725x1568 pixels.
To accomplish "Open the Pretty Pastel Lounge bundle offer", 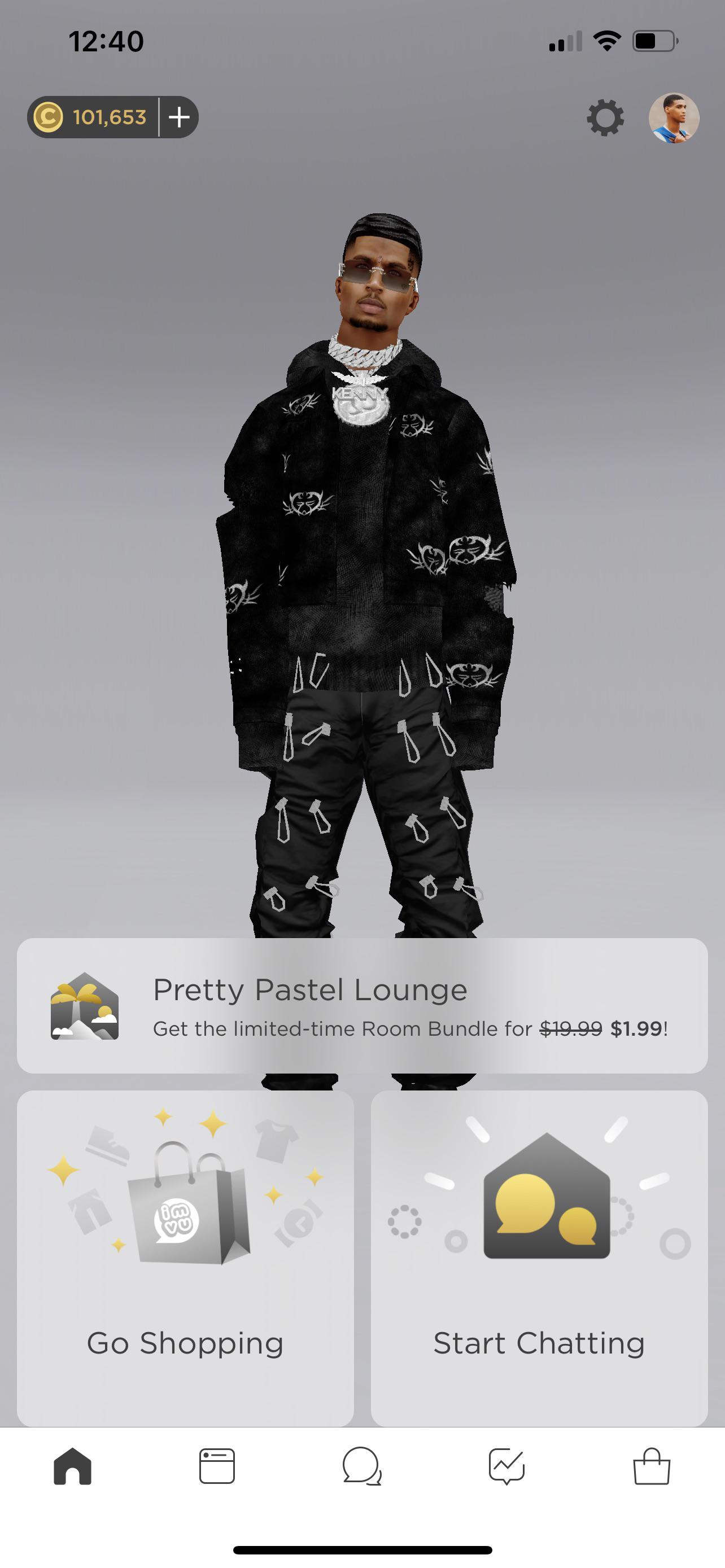I will click(x=362, y=1007).
